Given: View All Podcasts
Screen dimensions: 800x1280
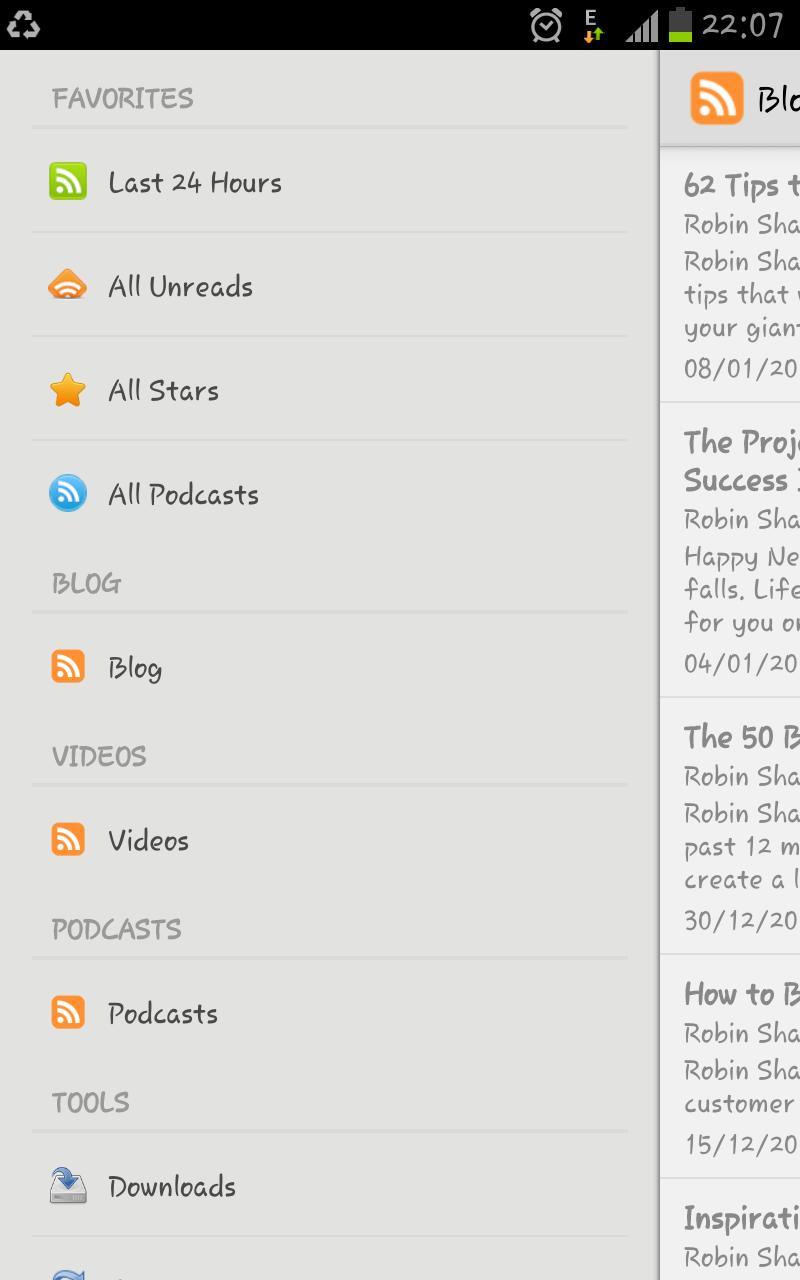Looking at the screenshot, I should 183,495.
